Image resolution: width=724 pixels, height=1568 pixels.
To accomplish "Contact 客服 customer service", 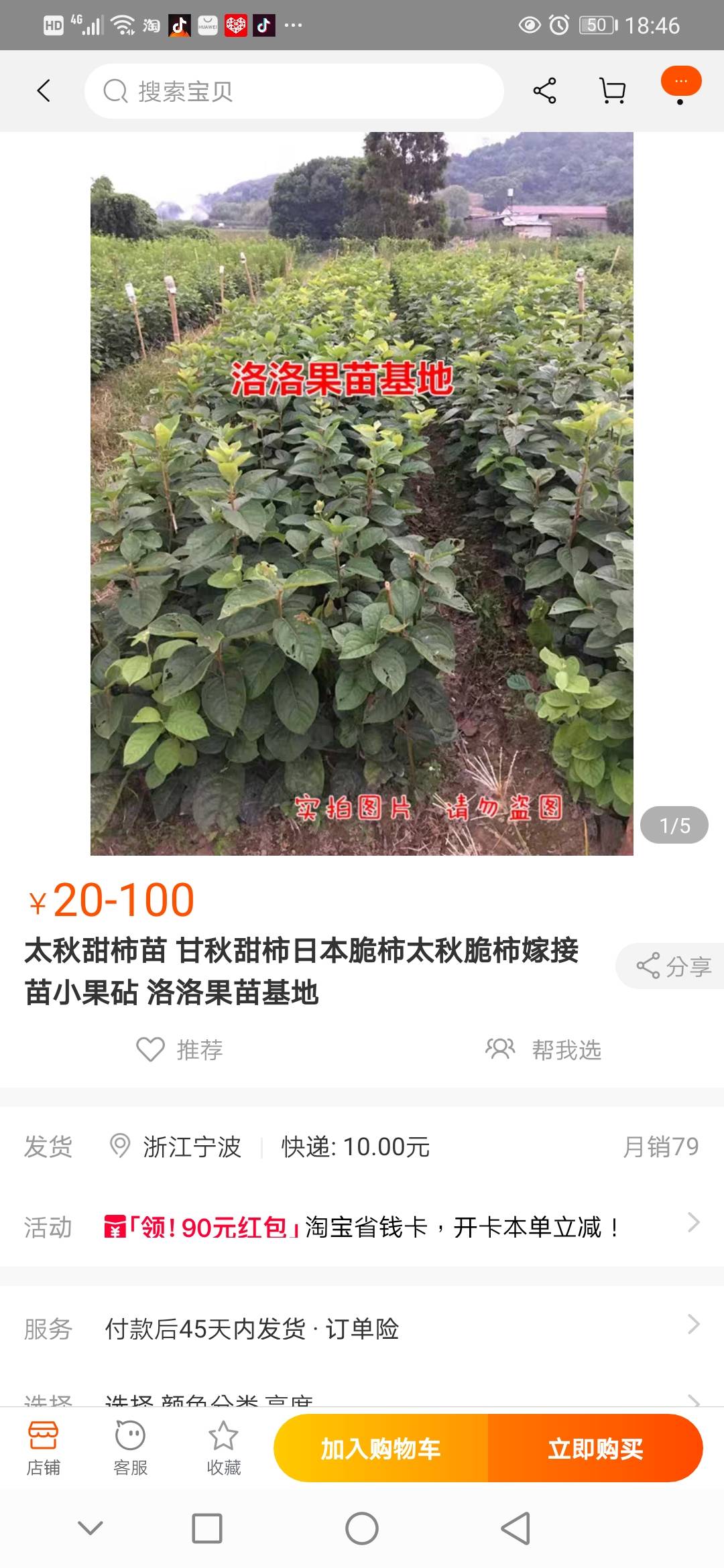I will coord(130,1449).
